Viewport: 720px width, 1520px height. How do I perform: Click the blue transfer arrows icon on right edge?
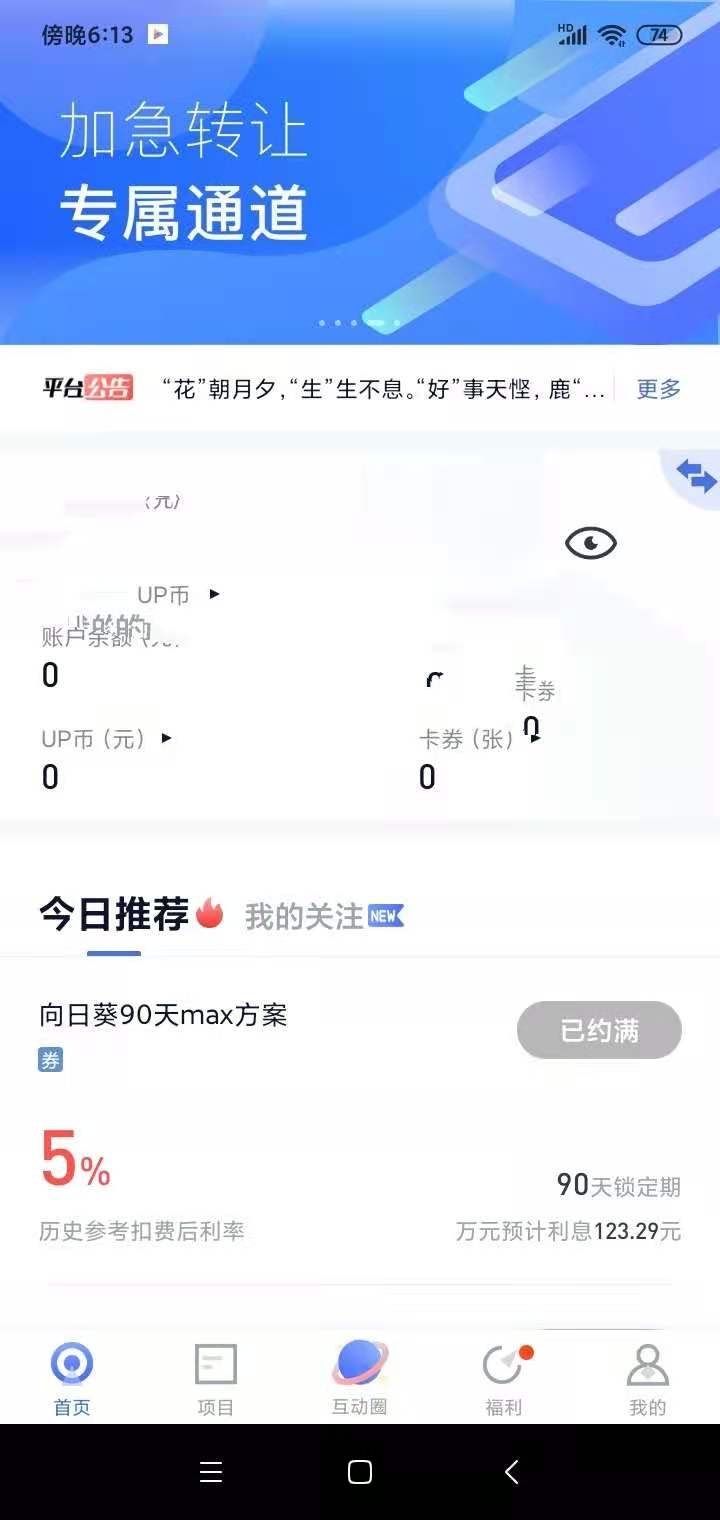698,478
